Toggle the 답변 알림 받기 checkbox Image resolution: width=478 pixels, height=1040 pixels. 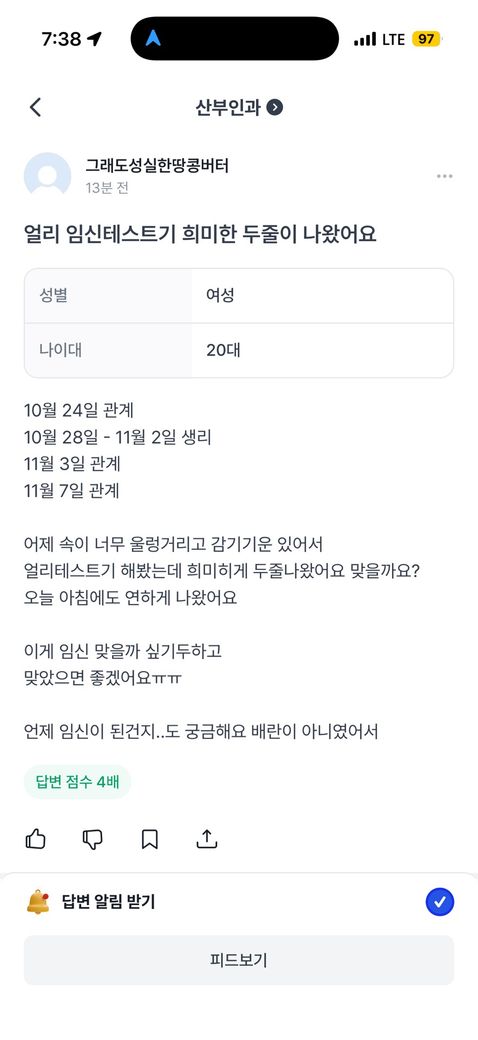tap(440, 902)
